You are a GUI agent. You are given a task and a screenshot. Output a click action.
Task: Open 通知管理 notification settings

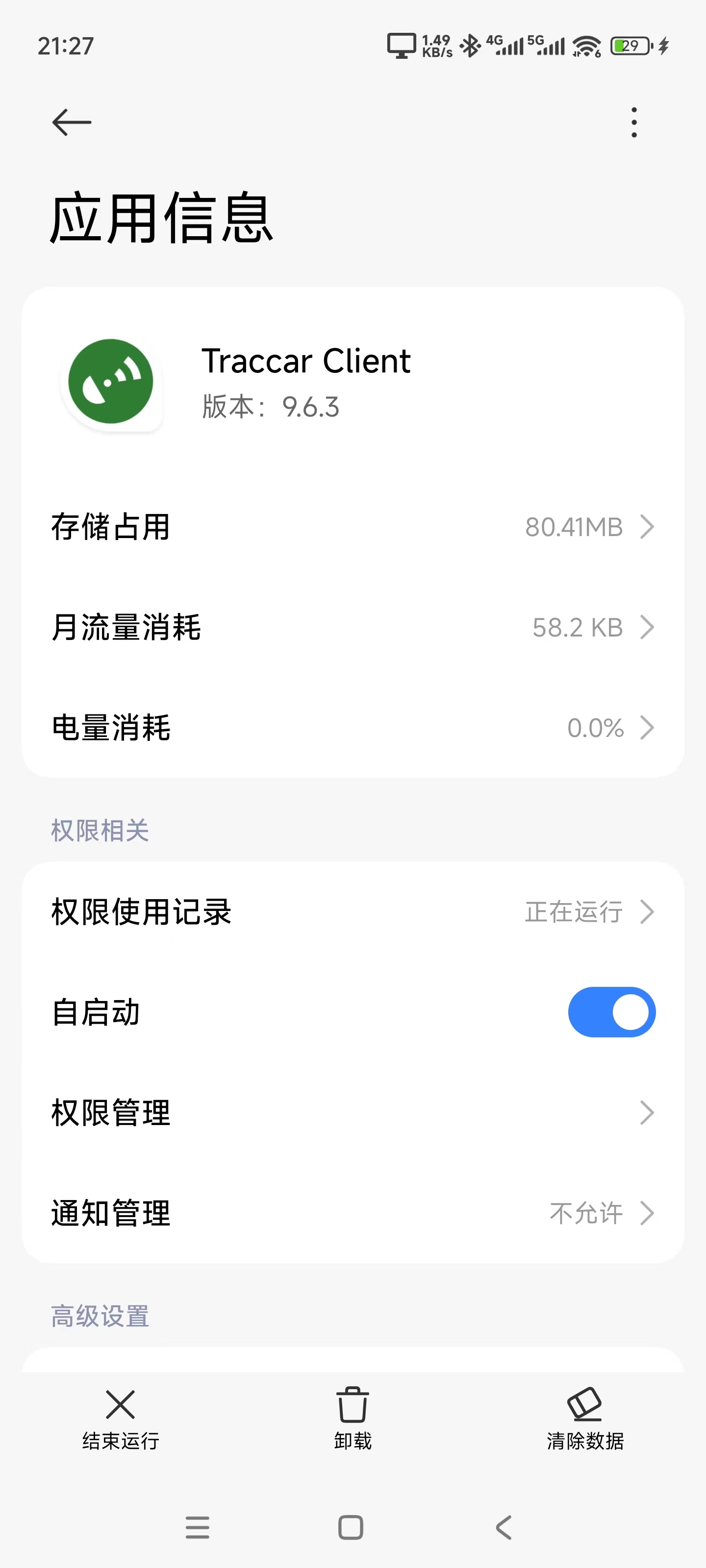point(353,1213)
